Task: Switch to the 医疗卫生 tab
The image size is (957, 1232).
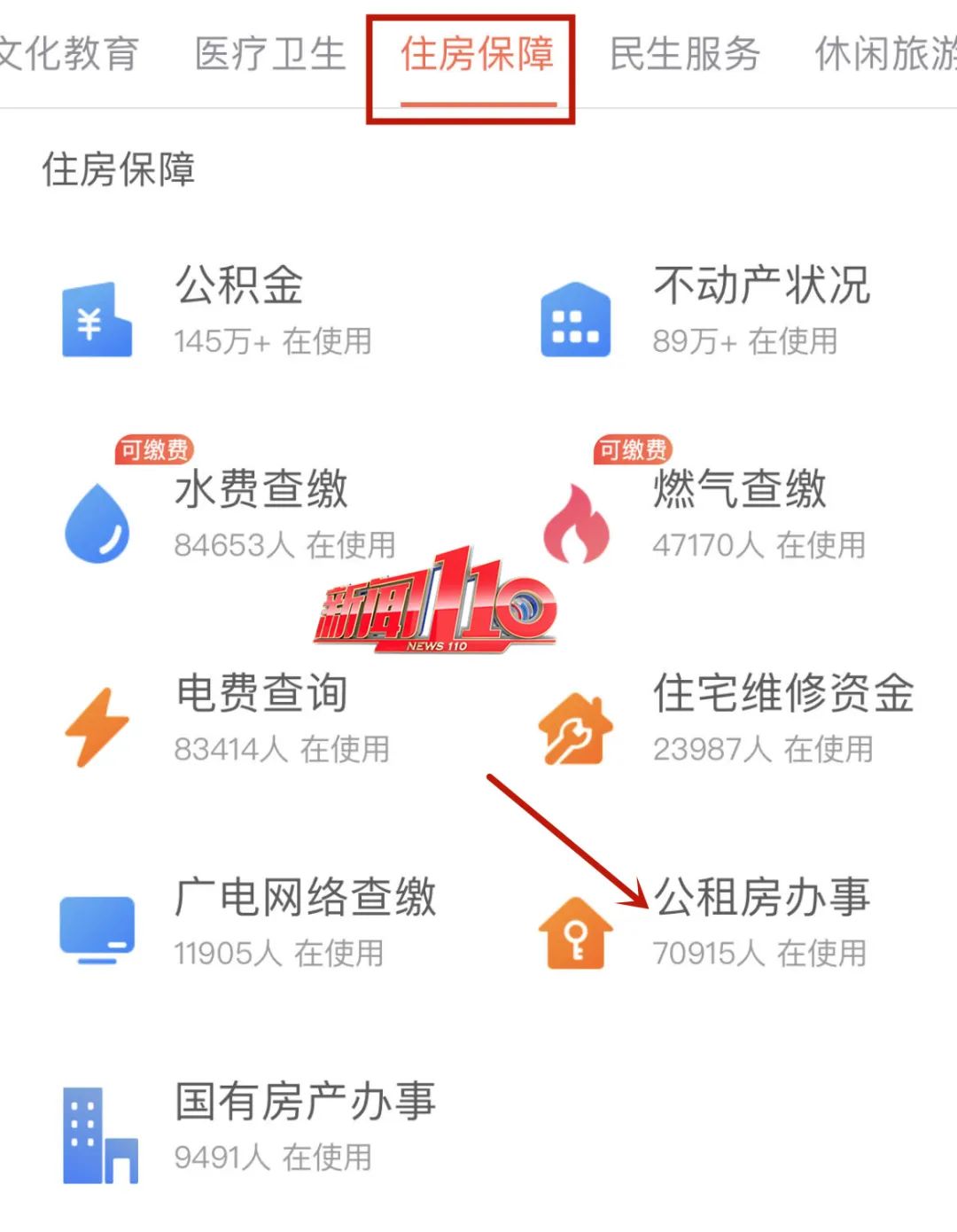Action: pos(268,55)
